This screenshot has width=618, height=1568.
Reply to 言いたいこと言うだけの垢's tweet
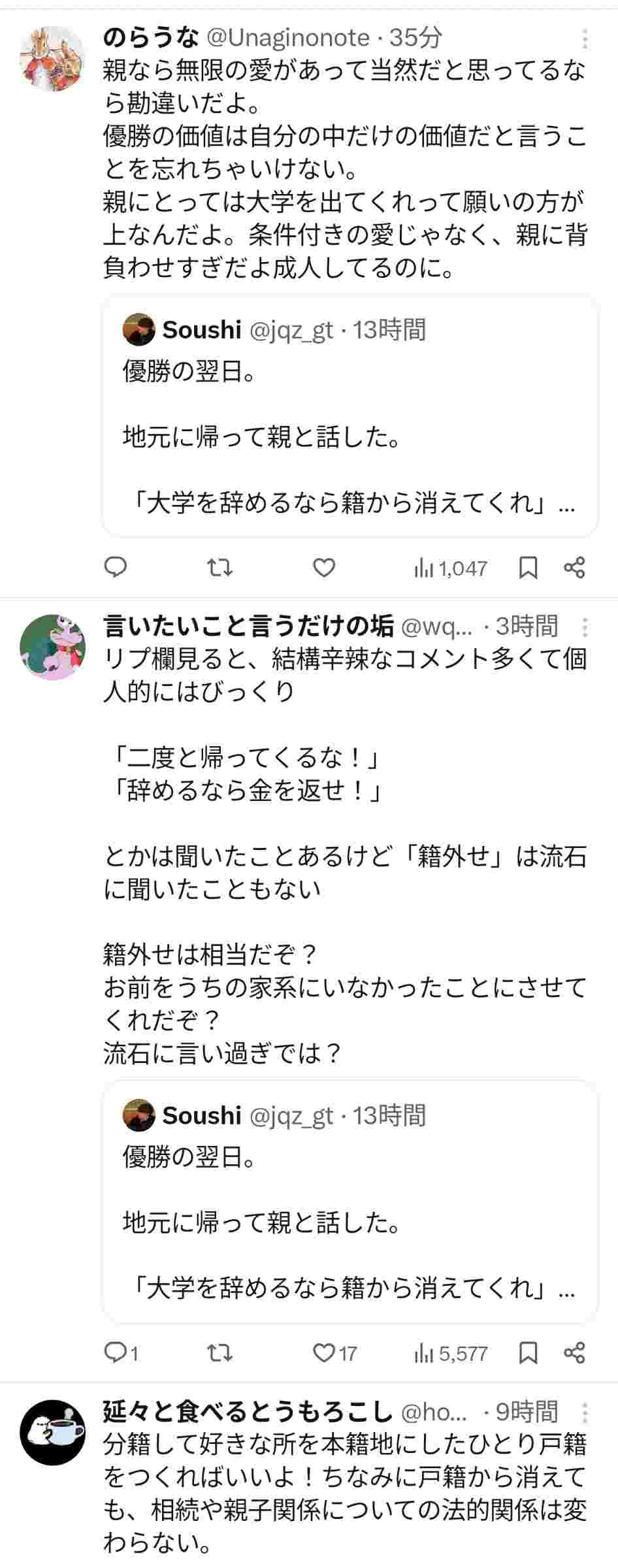pyautogui.click(x=116, y=1352)
